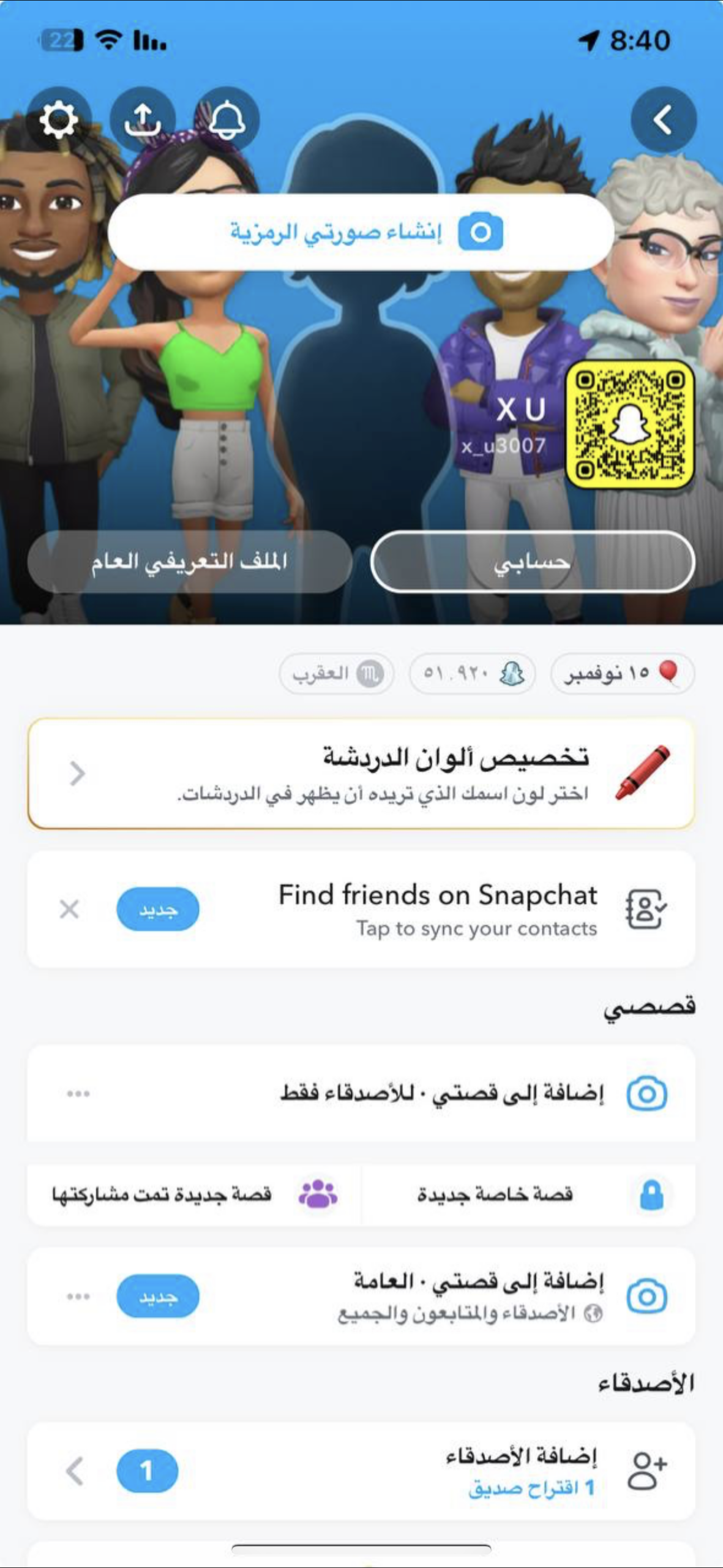Tap إنشاء صورتي الرمزية button
This screenshot has height=1568, width=723.
(361, 233)
